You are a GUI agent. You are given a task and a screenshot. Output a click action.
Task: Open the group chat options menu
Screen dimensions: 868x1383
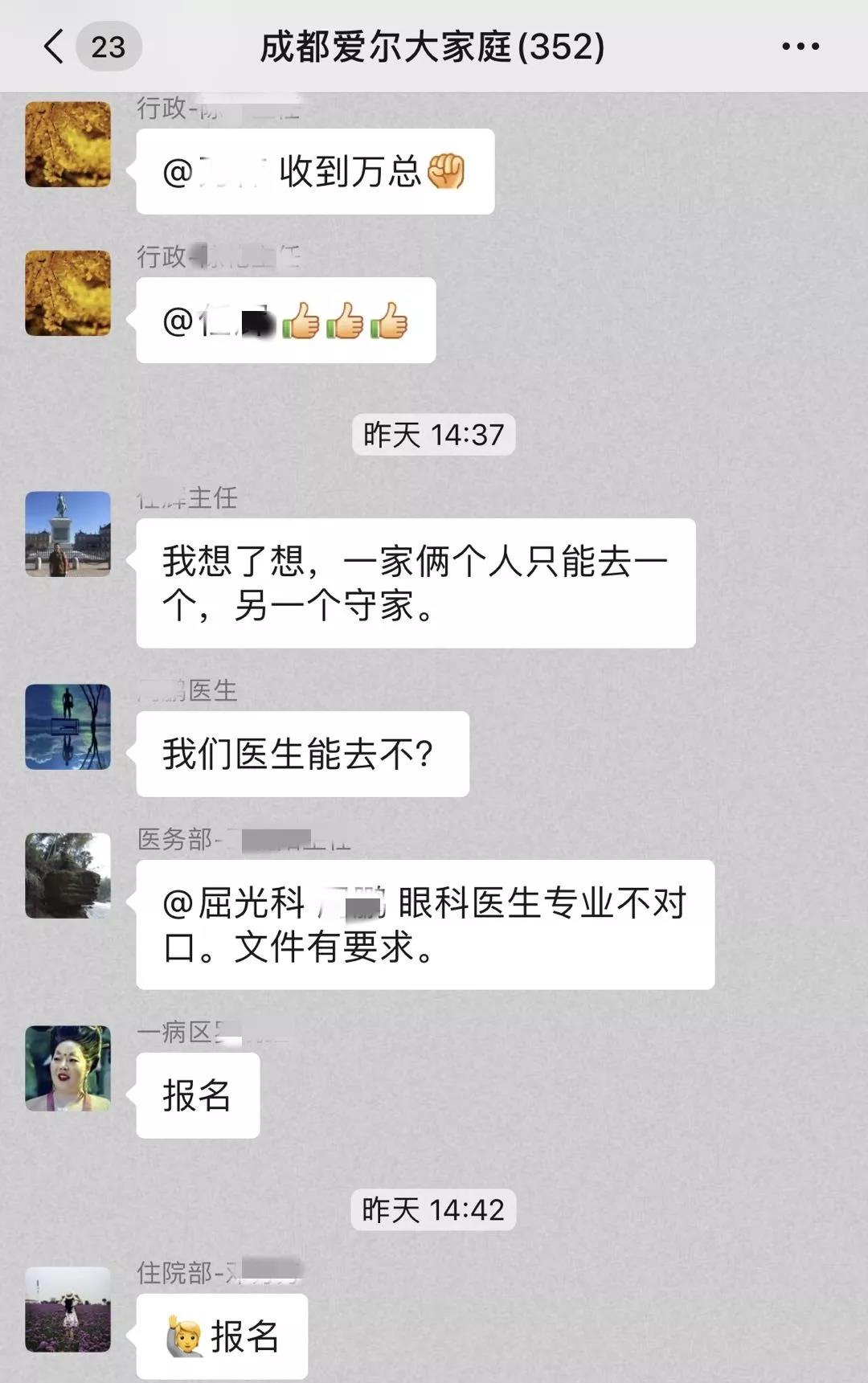(x=800, y=47)
